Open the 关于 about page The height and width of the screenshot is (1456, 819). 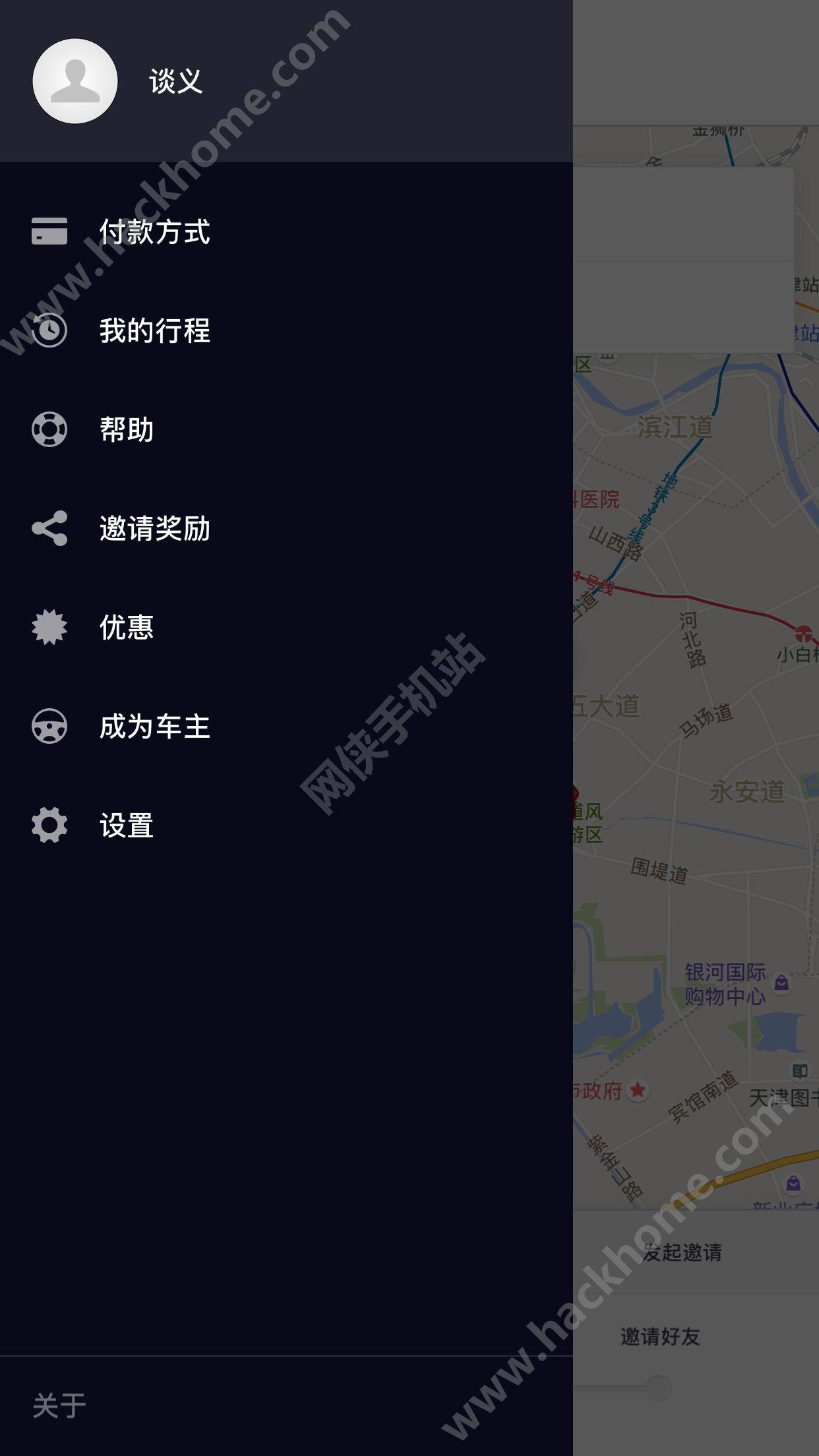click(x=59, y=1405)
